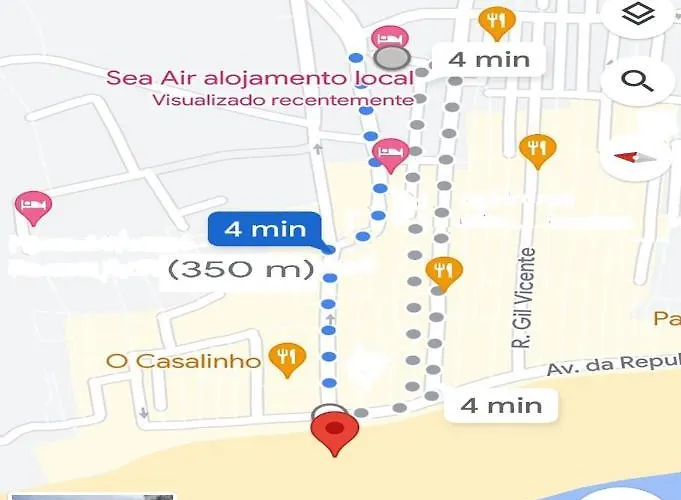Tap the red destination marker
The width and height of the screenshot is (681, 500).
click(335, 435)
